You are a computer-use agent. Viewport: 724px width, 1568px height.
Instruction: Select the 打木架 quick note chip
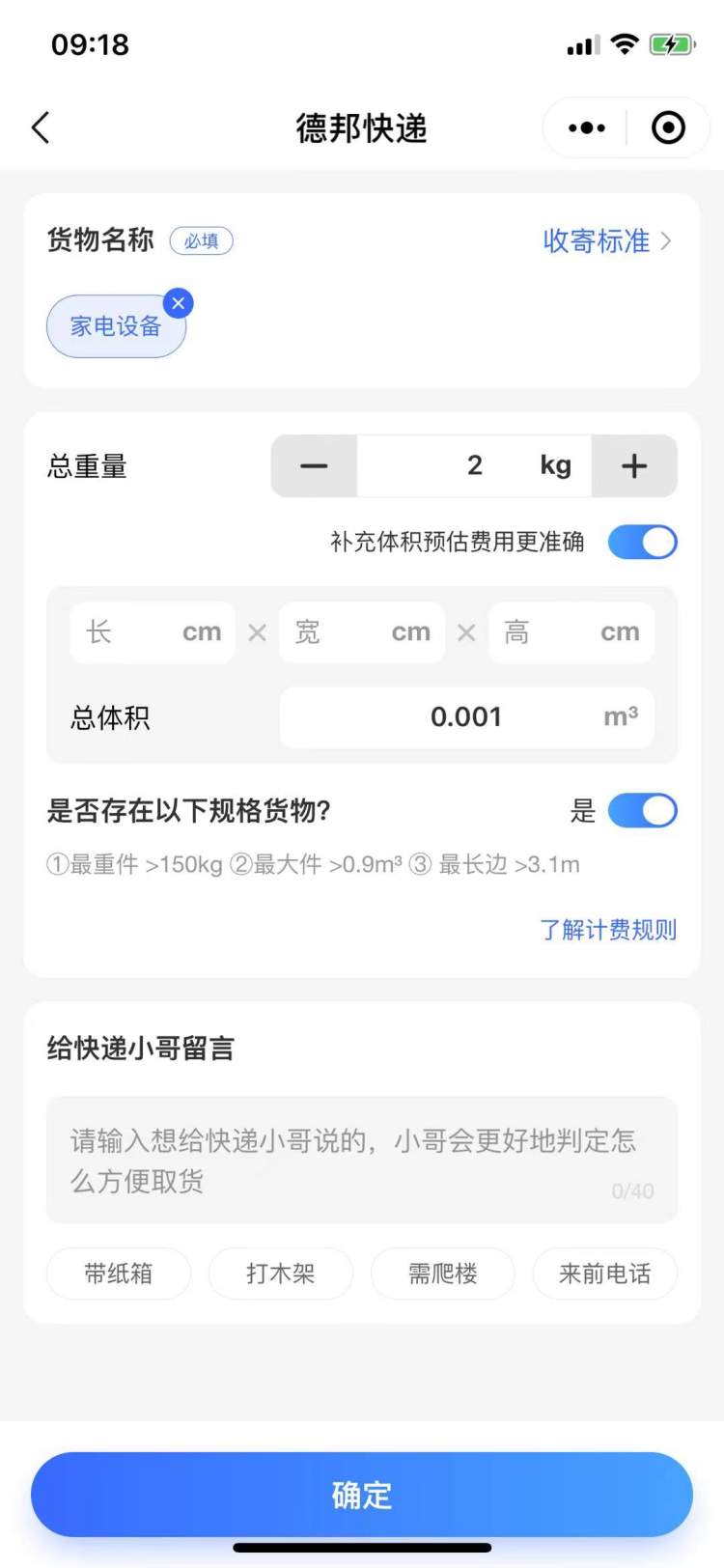click(281, 1274)
